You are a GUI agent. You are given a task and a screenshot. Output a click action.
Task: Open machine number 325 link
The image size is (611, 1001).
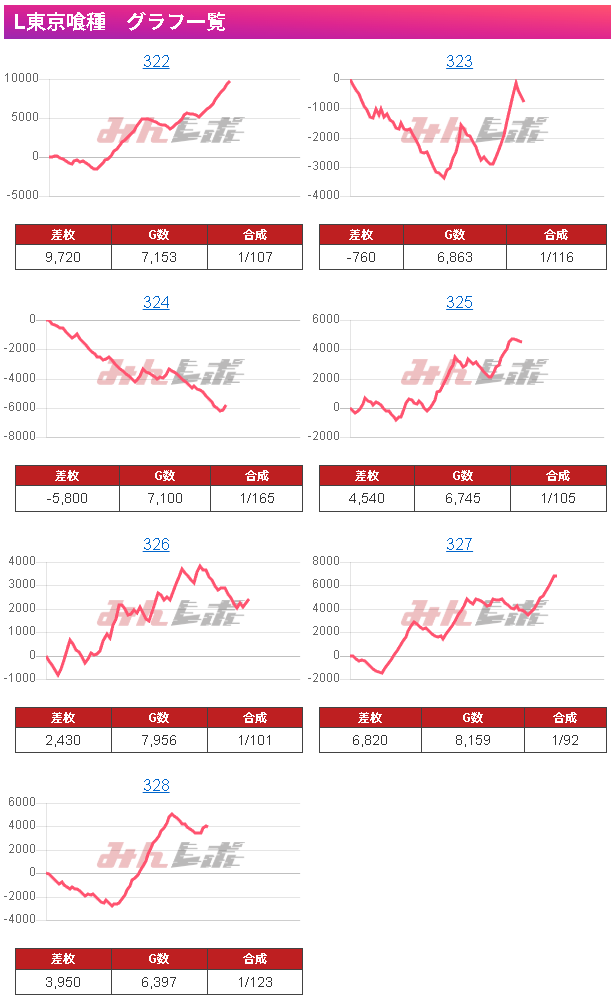point(459,303)
